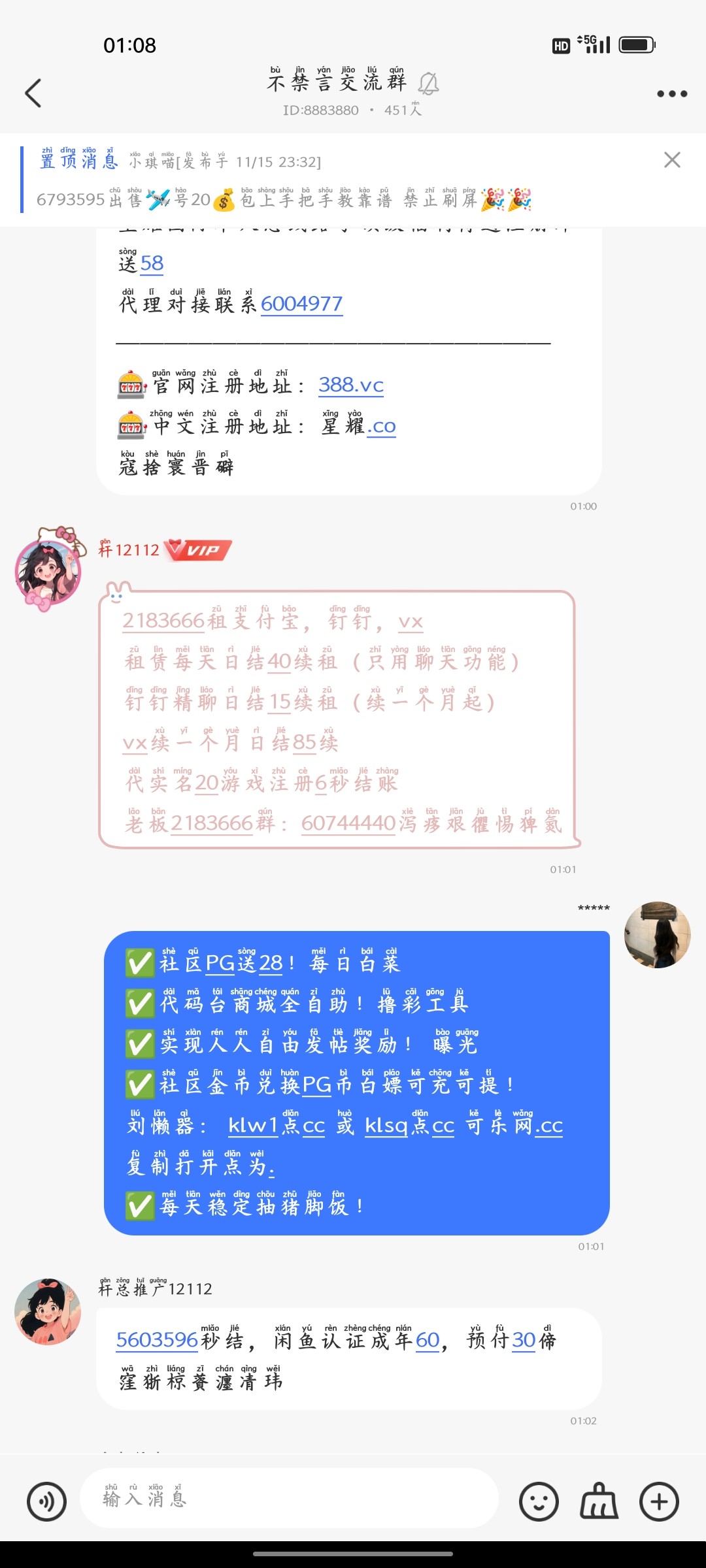The image size is (706, 1568).
Task: Open more options via the three-dot menu
Action: point(671,93)
